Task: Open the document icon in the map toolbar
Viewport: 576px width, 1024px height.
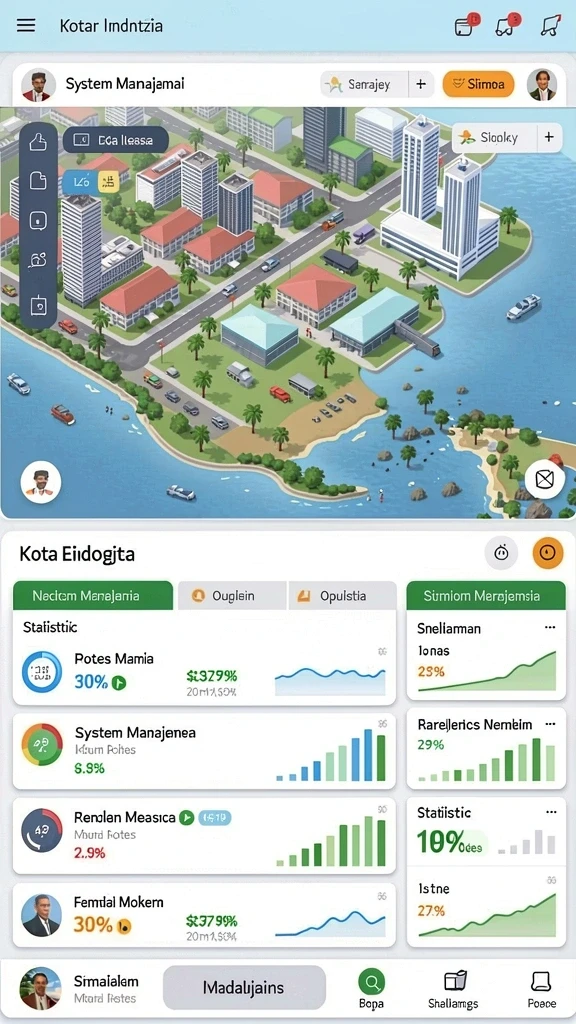Action: click(x=39, y=181)
